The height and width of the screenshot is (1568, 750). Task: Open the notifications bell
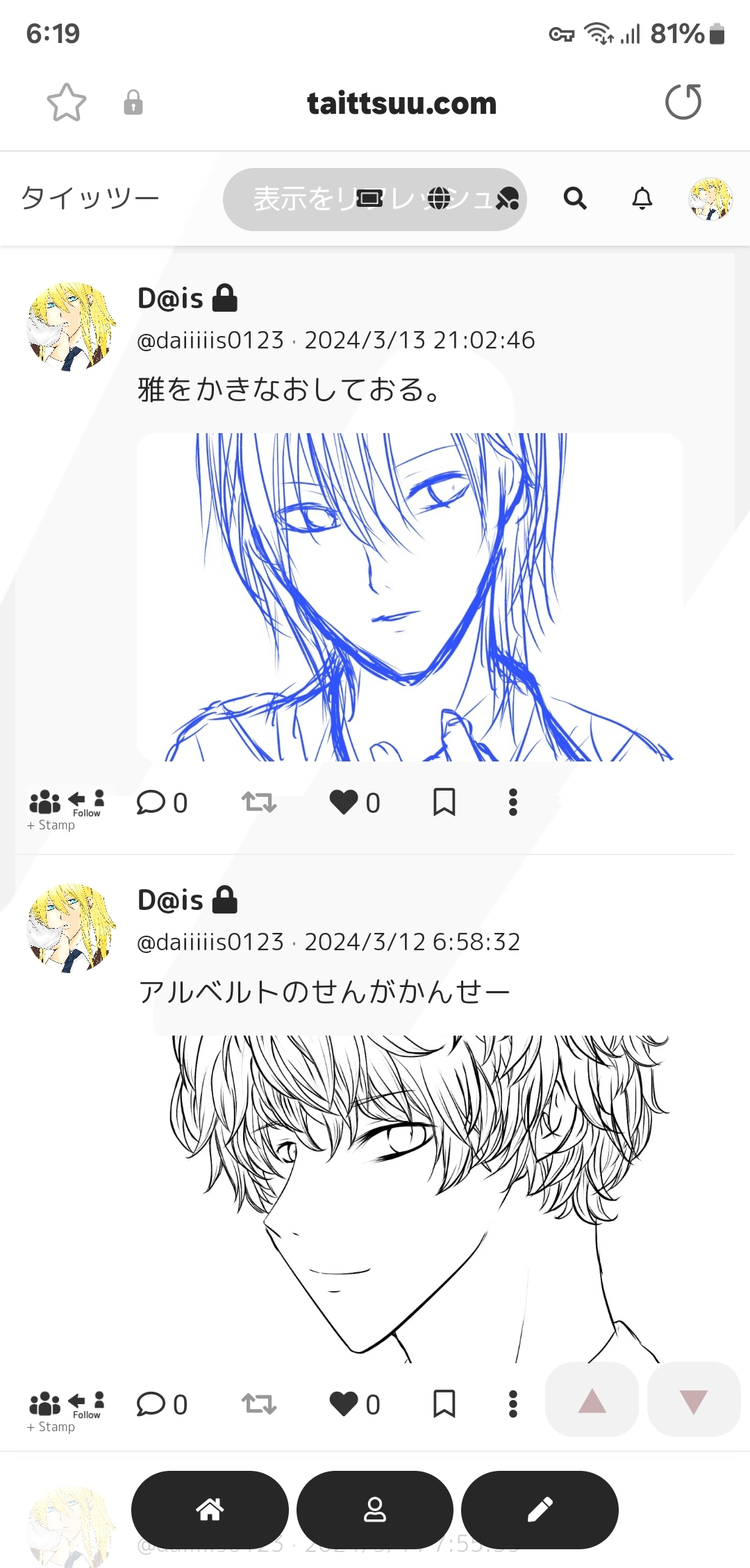(x=642, y=199)
